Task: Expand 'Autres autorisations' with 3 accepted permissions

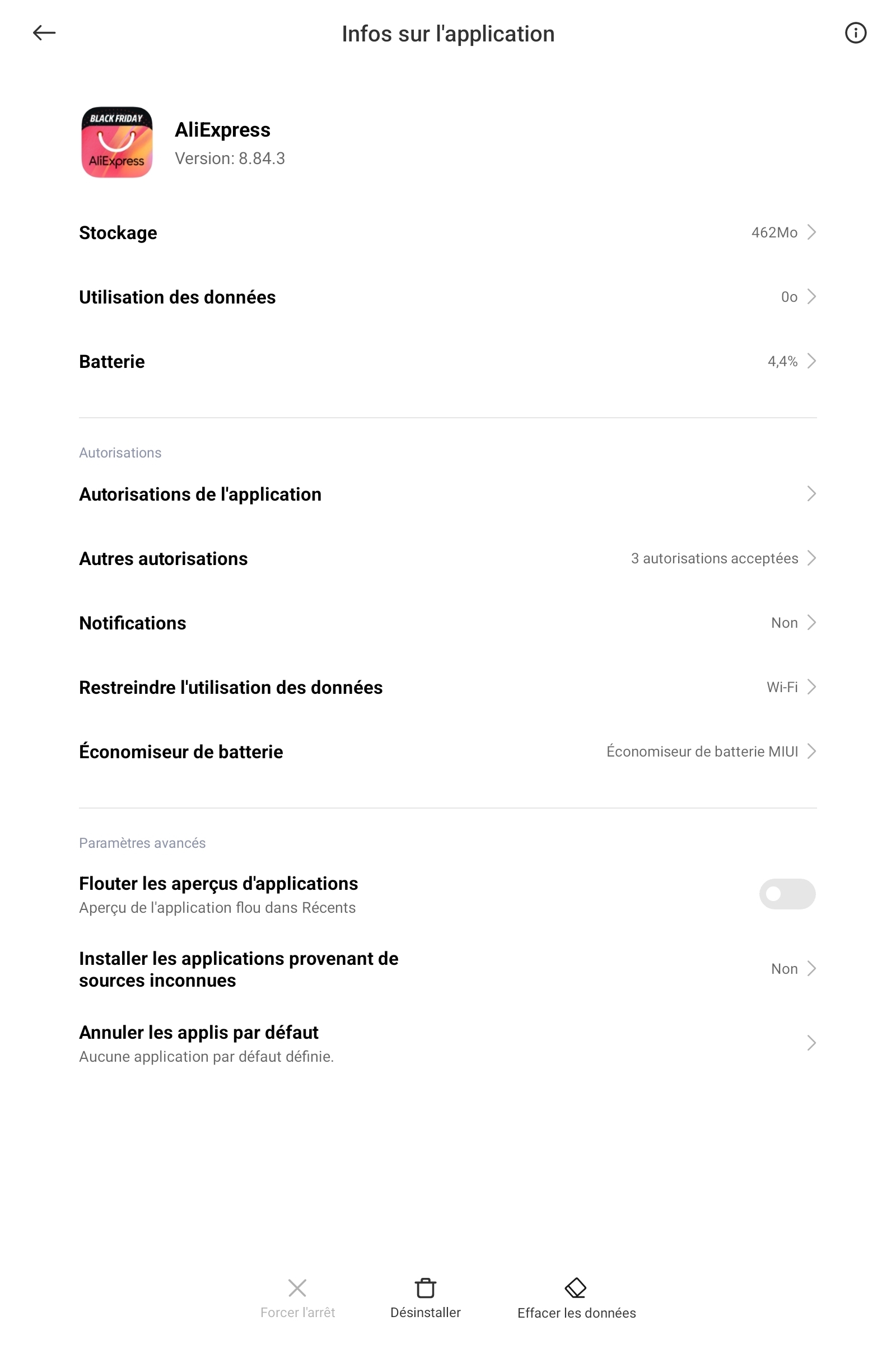Action: pyautogui.click(x=448, y=558)
